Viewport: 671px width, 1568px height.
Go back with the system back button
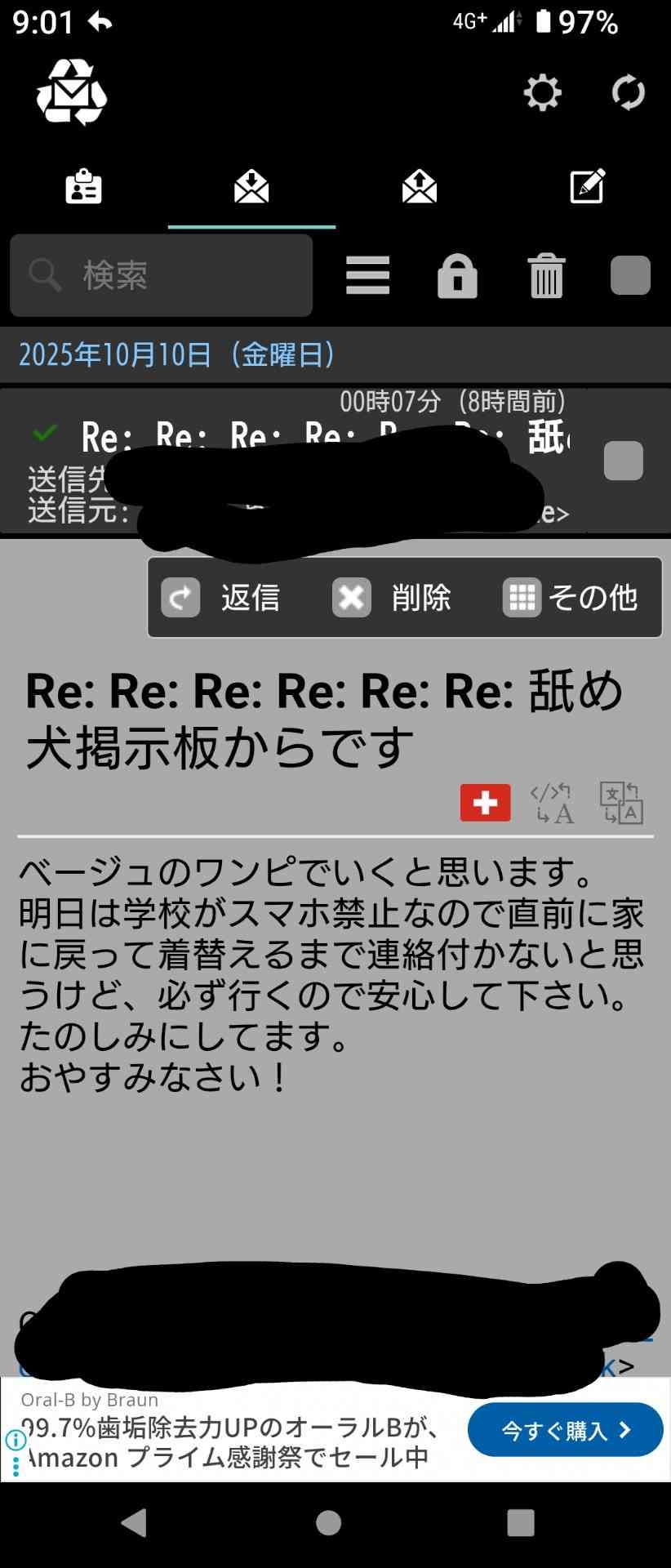pos(134,1523)
